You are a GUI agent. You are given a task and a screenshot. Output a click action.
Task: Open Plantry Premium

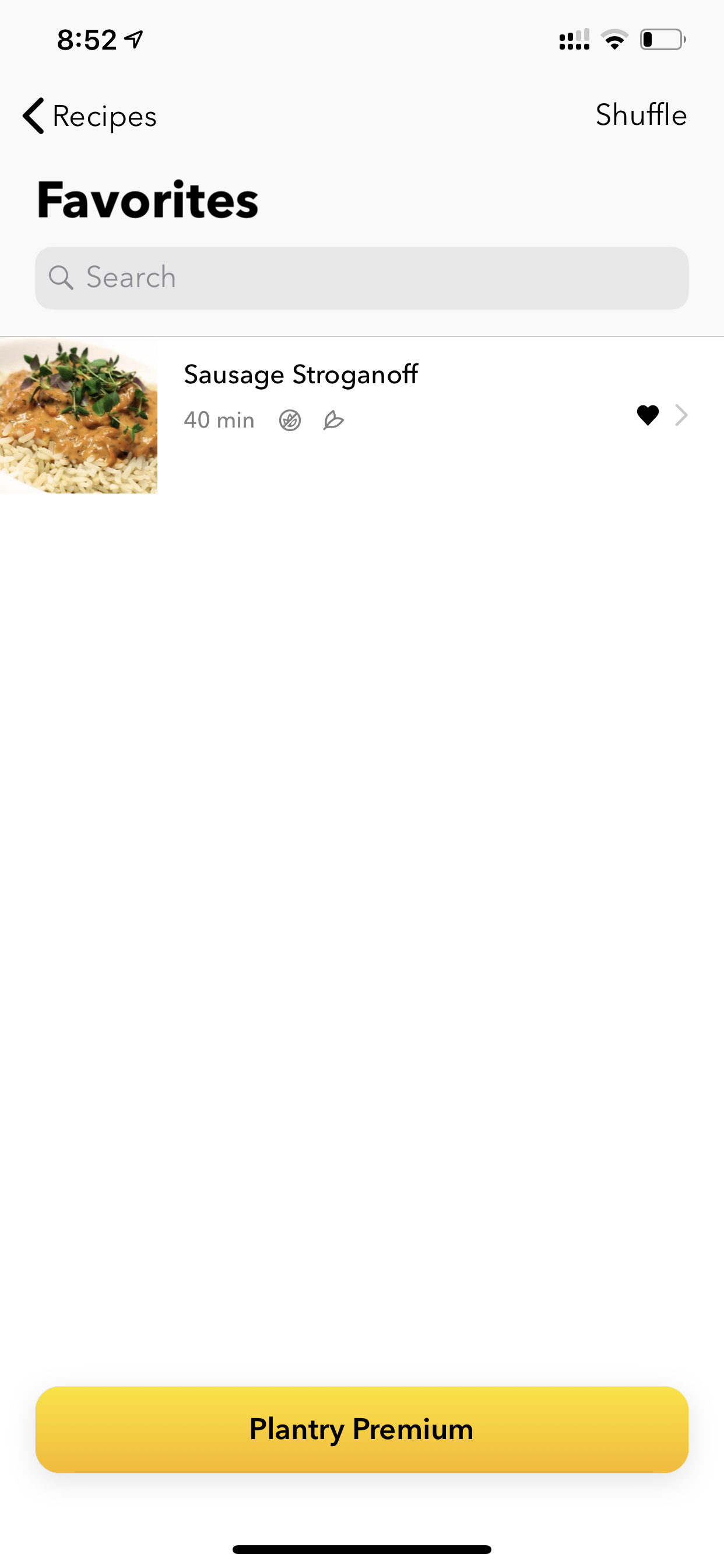tap(362, 1429)
